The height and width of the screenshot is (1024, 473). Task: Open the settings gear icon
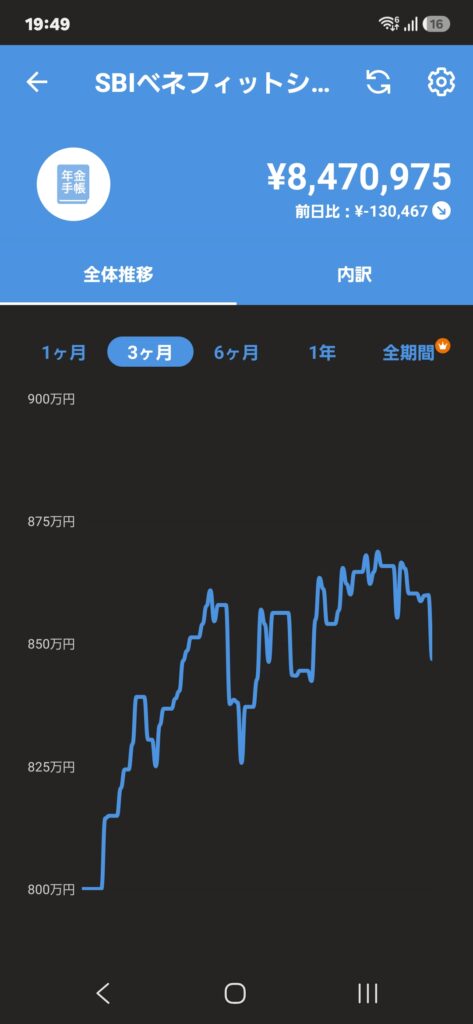coord(441,82)
